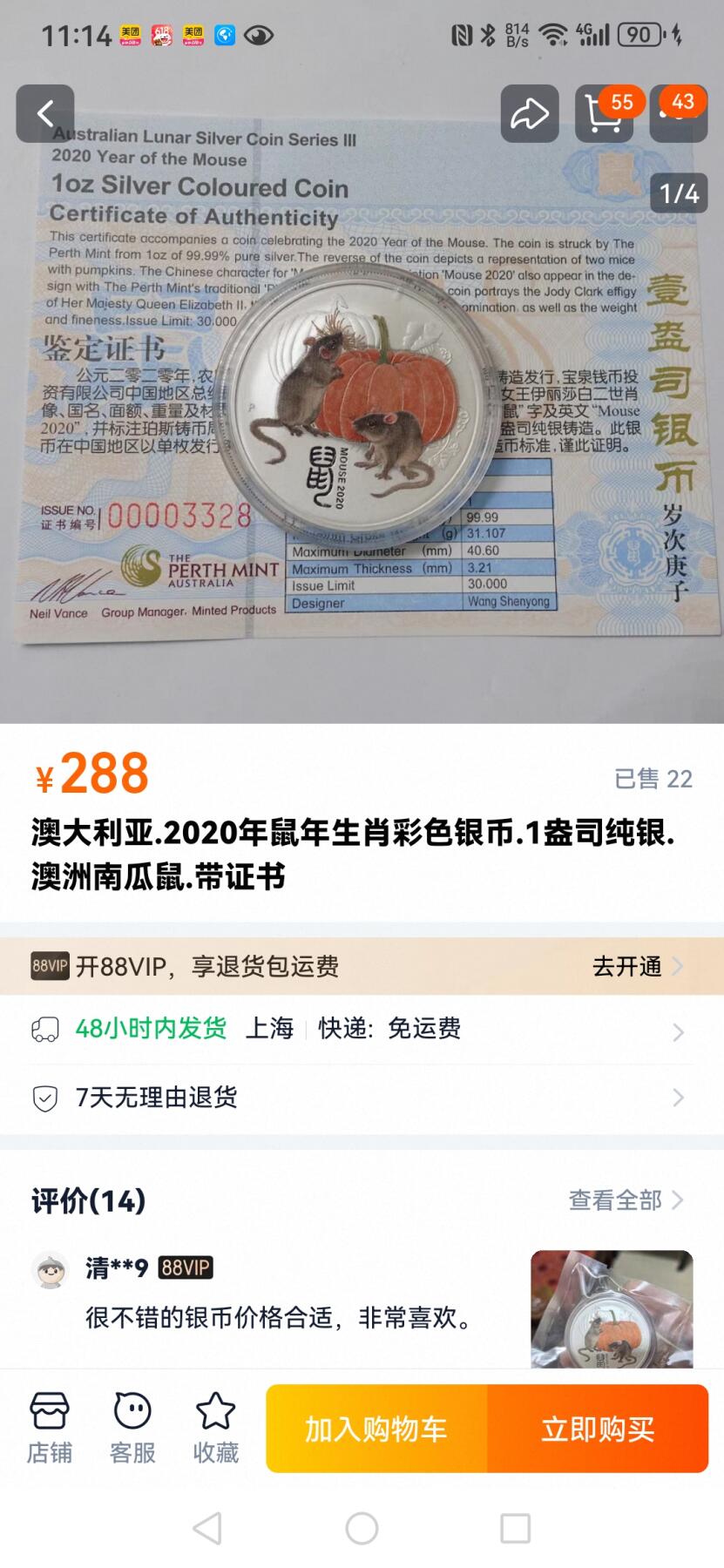Add this item to favorites with 收藏
The height and width of the screenshot is (1568, 724).
click(x=215, y=1429)
